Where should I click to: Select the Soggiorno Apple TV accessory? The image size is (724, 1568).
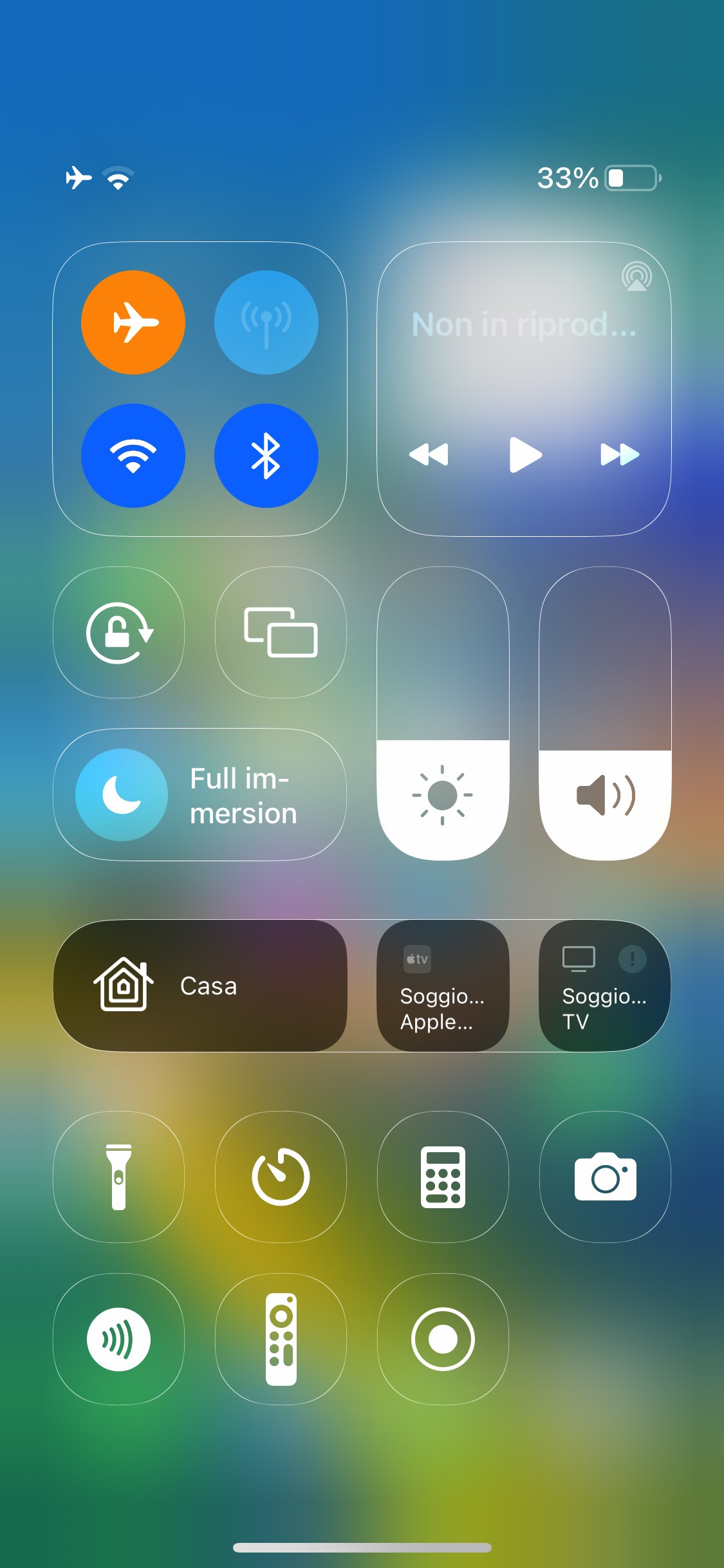click(x=443, y=986)
